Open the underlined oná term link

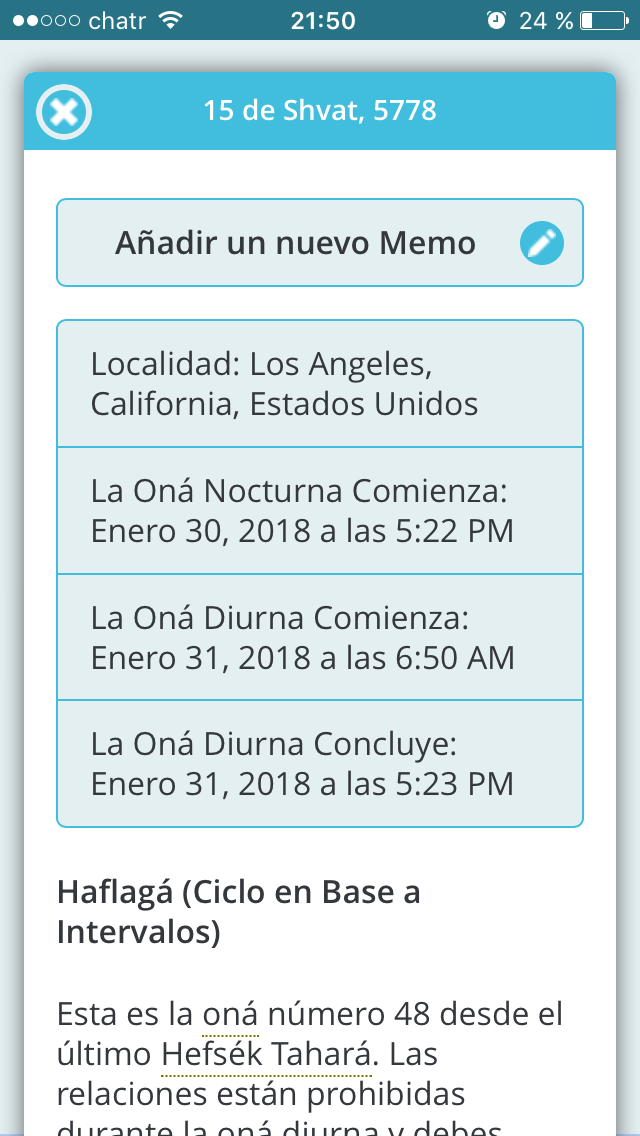coord(230,1014)
